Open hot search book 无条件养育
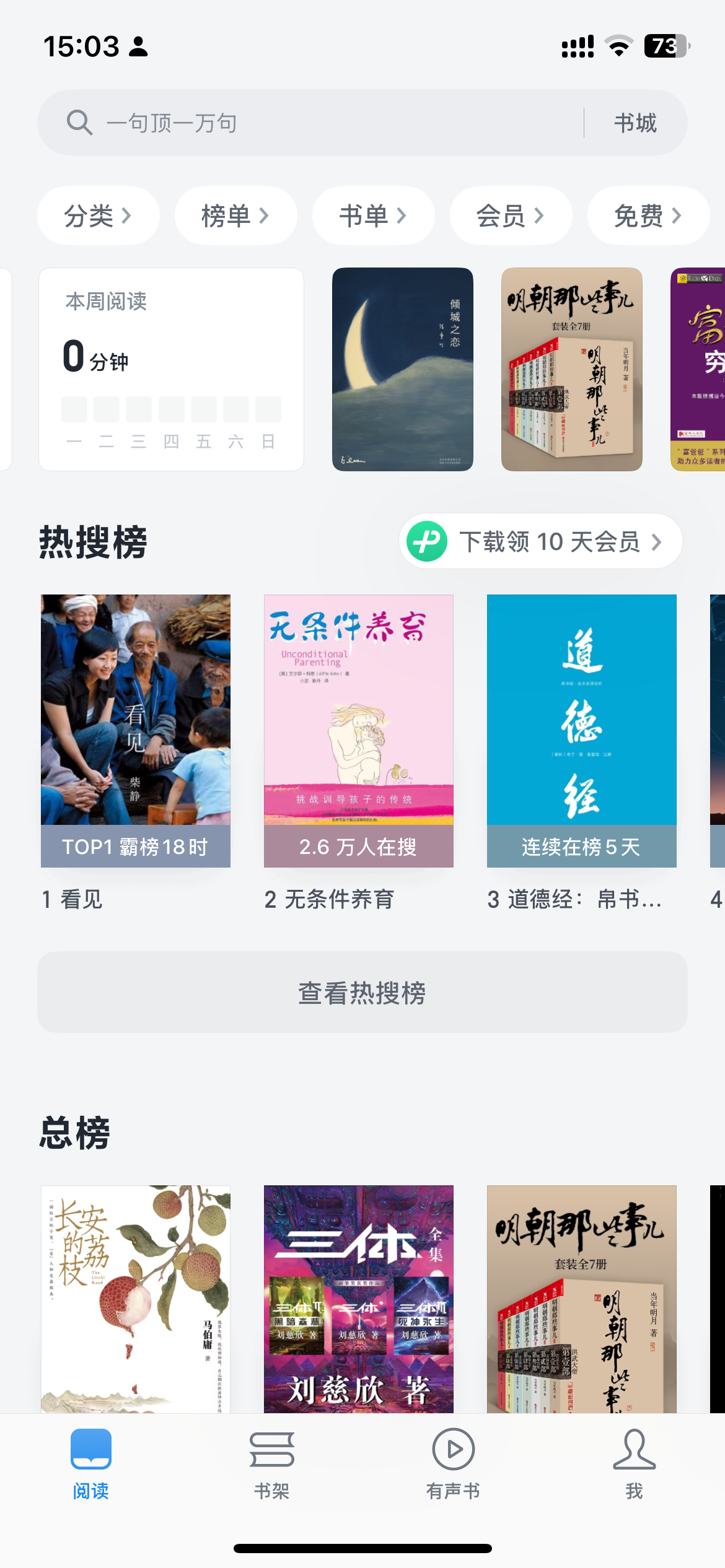Image resolution: width=725 pixels, height=1568 pixels. tap(358, 731)
